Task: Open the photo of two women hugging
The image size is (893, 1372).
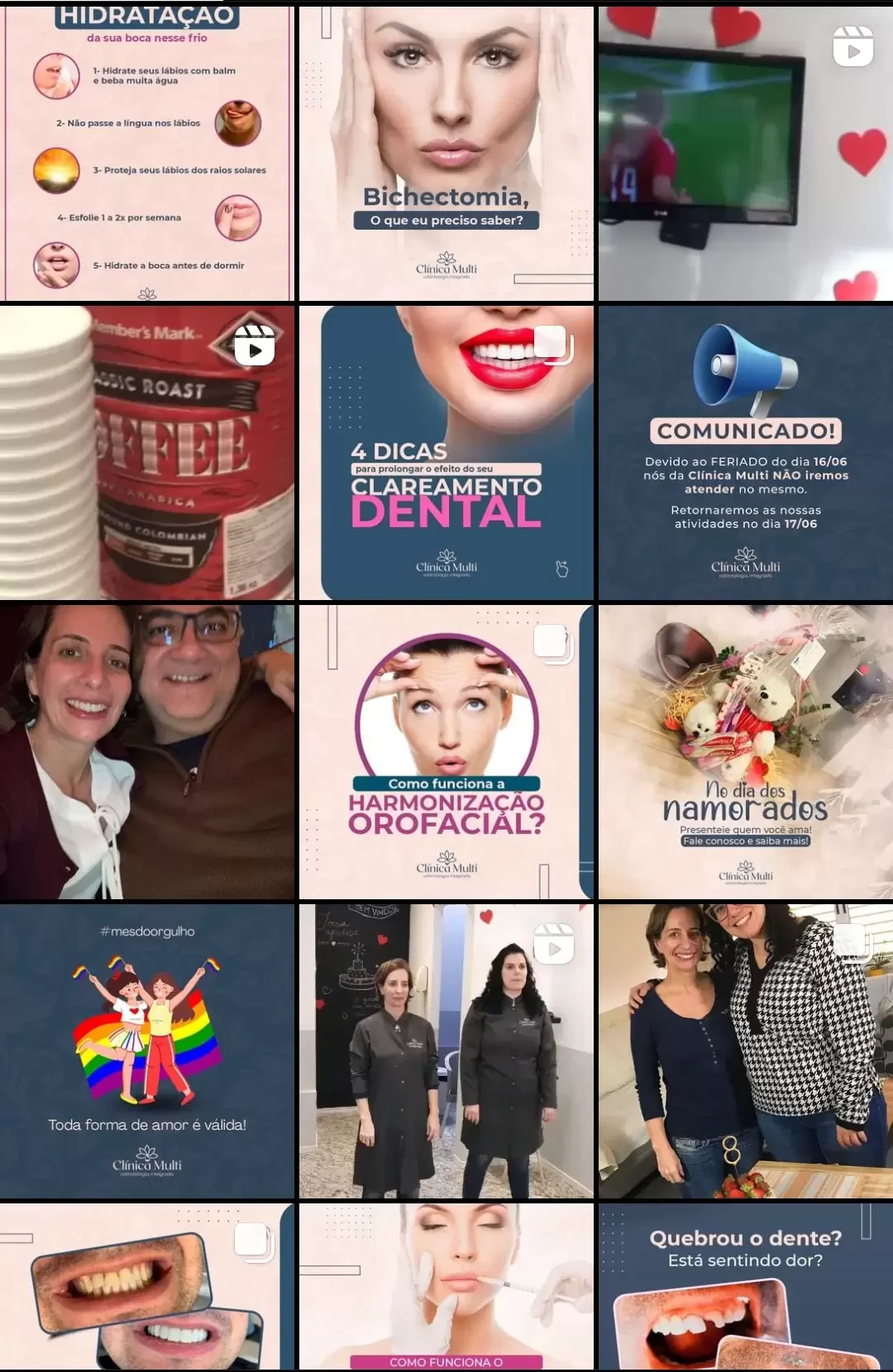Action: (746, 1051)
